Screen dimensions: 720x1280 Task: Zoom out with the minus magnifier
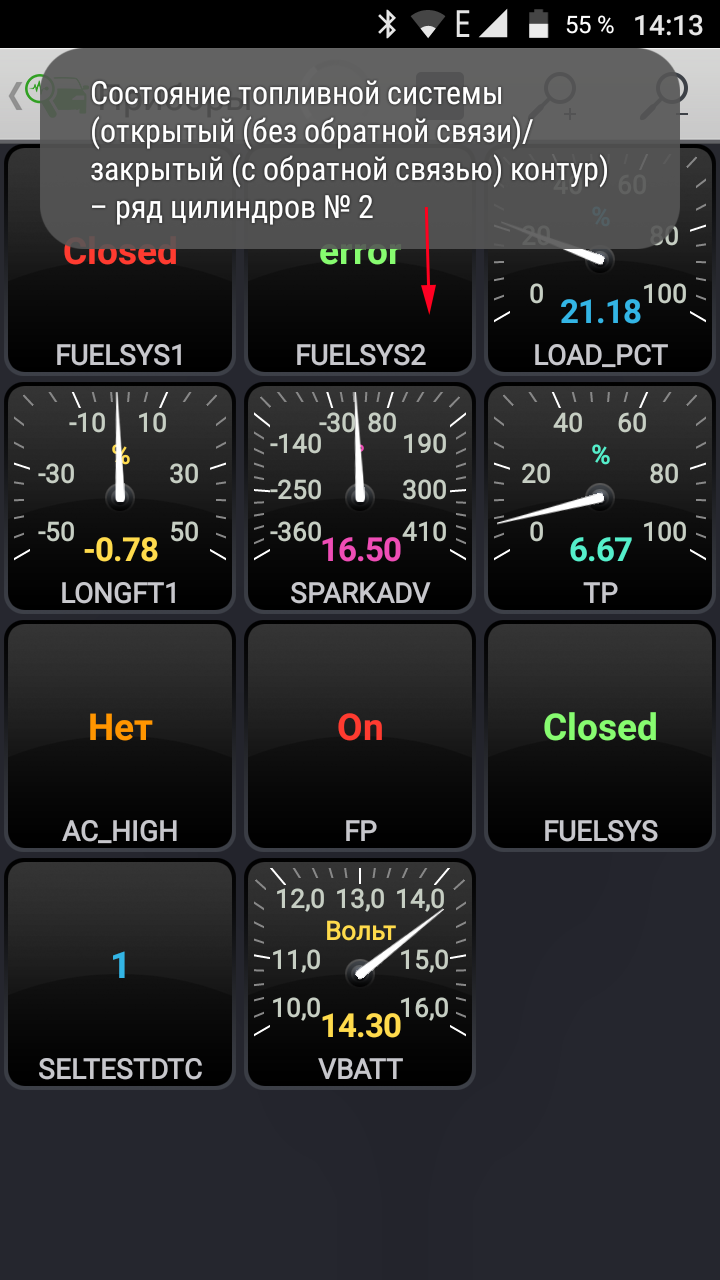(667, 95)
